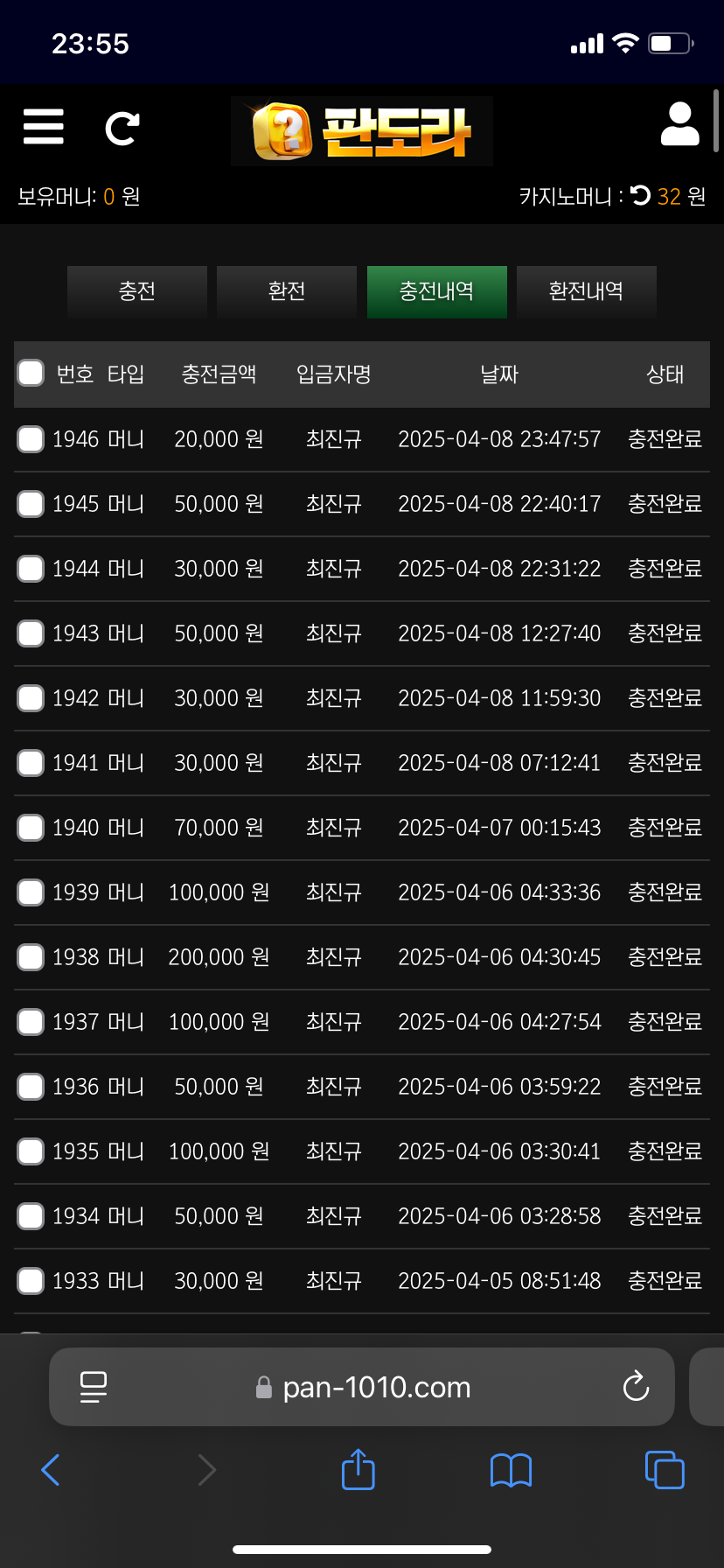This screenshot has width=724, height=1568.
Task: Refresh the casino money balance
Action: (x=640, y=195)
